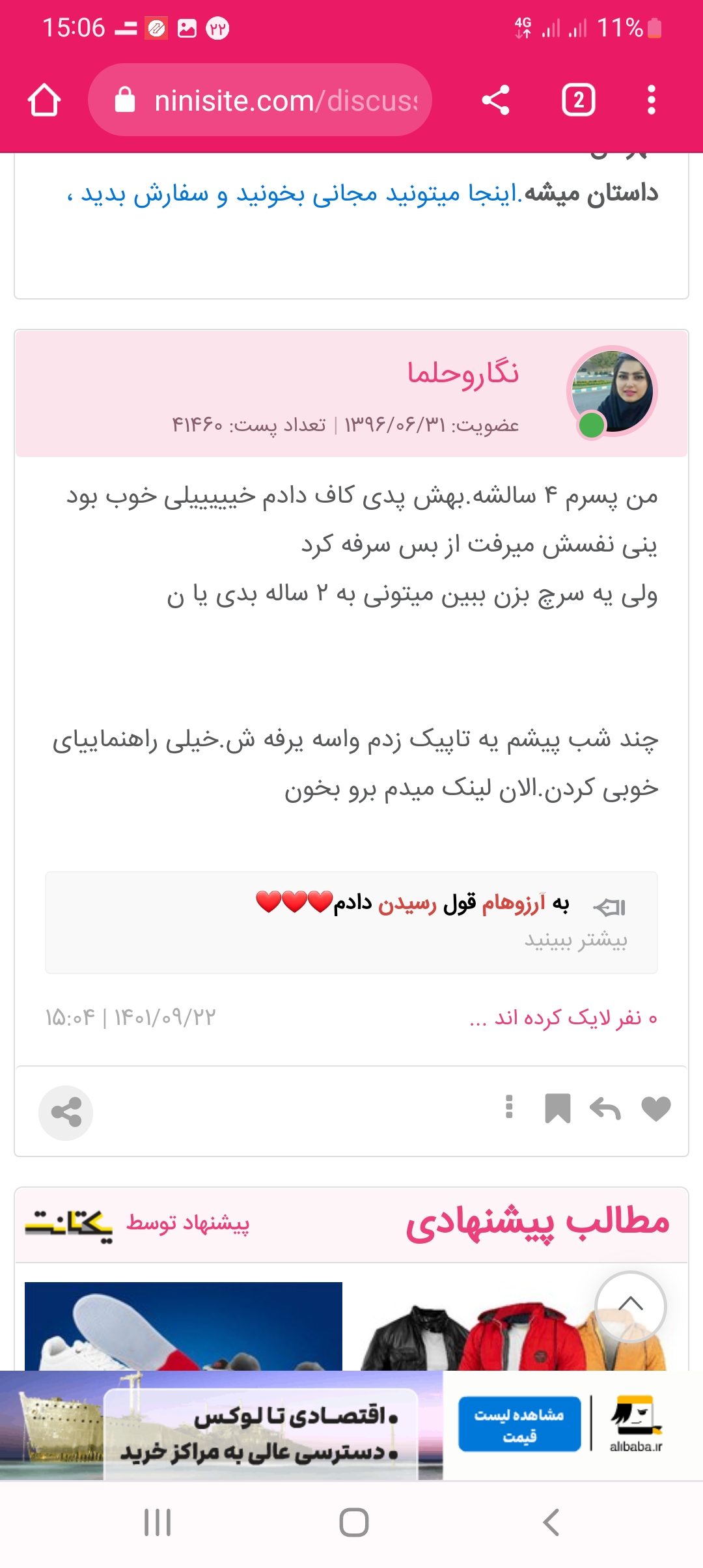Screen dimensions: 703x1568
Task: Open the browser overflow menu
Action: coord(651,100)
